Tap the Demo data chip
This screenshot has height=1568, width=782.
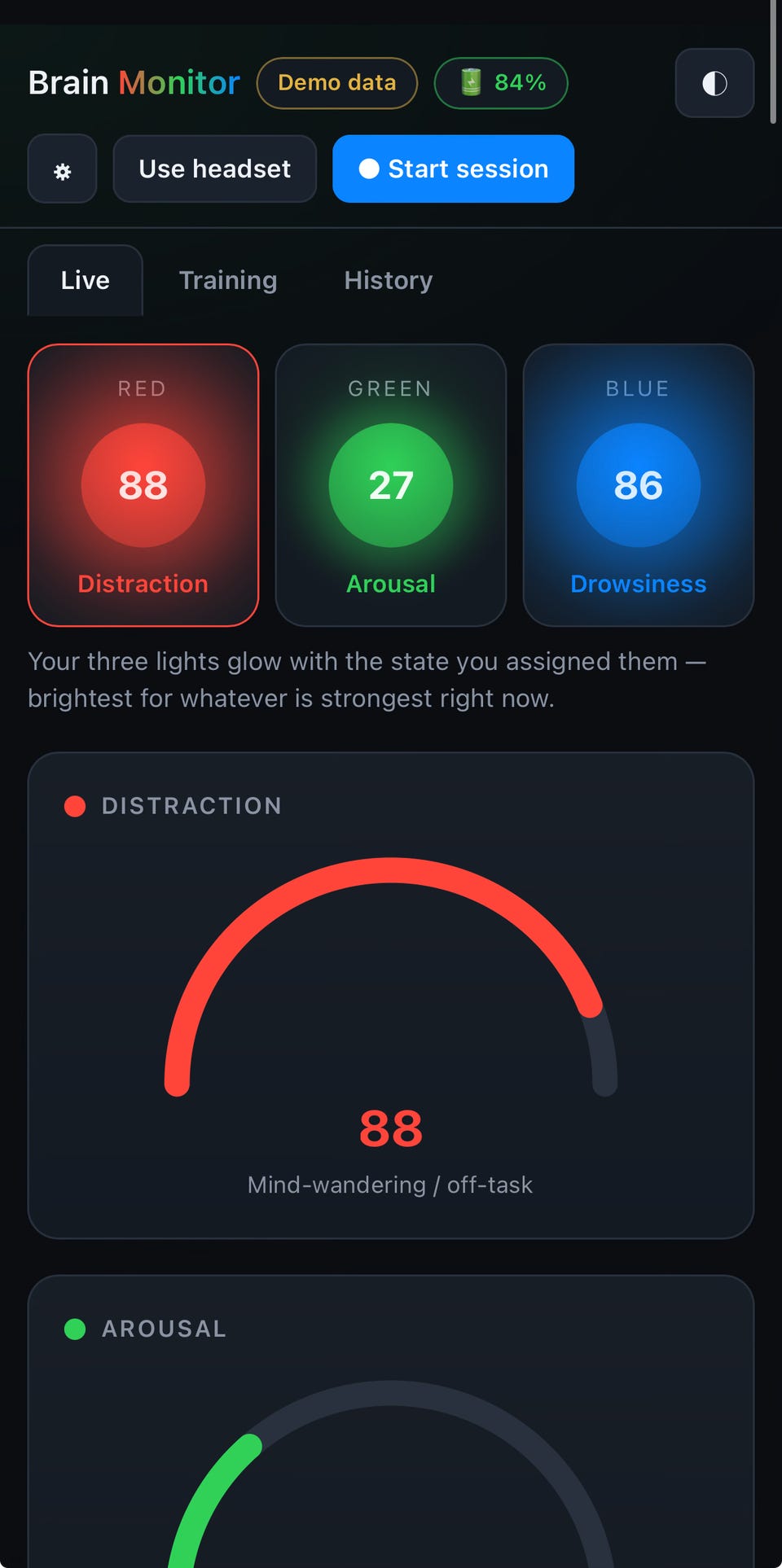click(x=337, y=83)
